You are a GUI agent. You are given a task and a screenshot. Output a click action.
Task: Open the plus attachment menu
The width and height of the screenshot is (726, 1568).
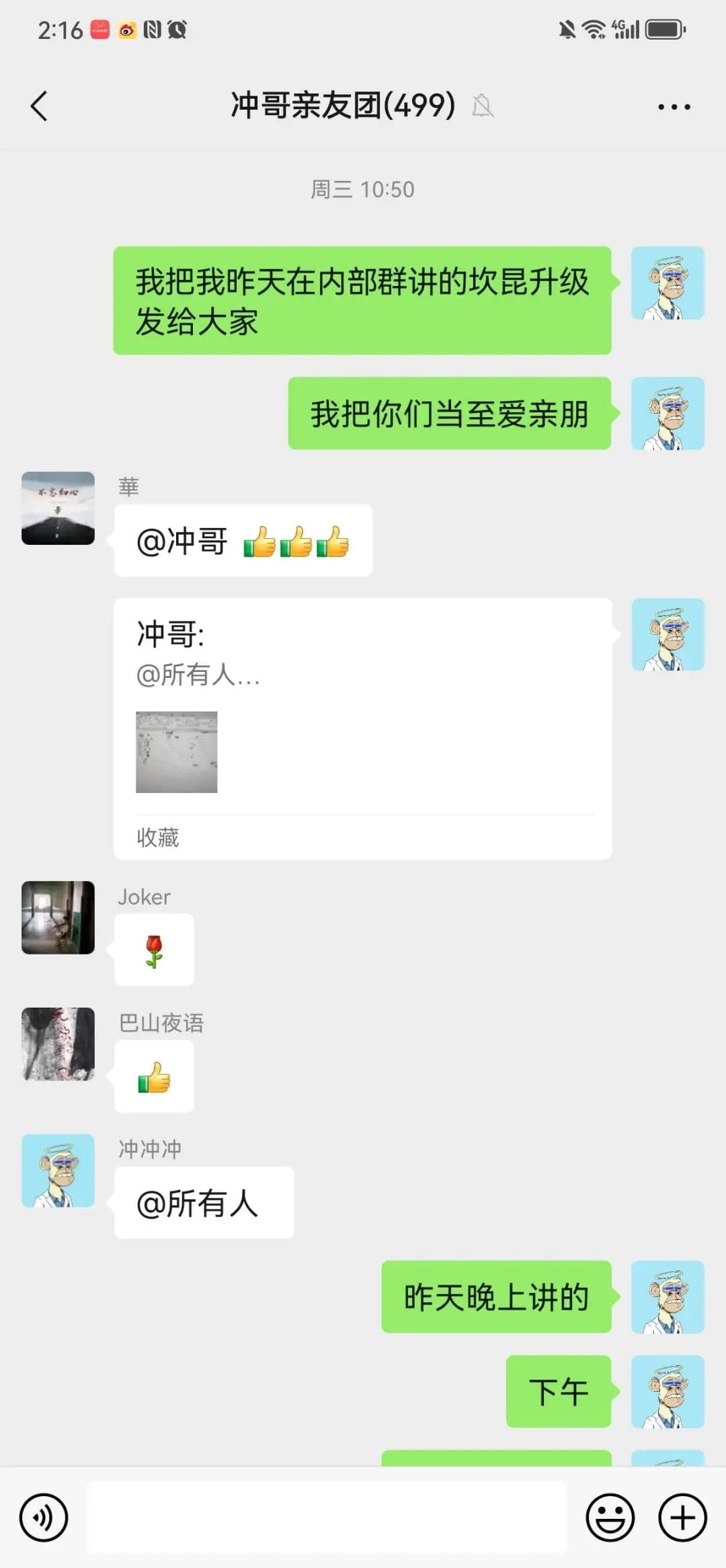point(682,1518)
